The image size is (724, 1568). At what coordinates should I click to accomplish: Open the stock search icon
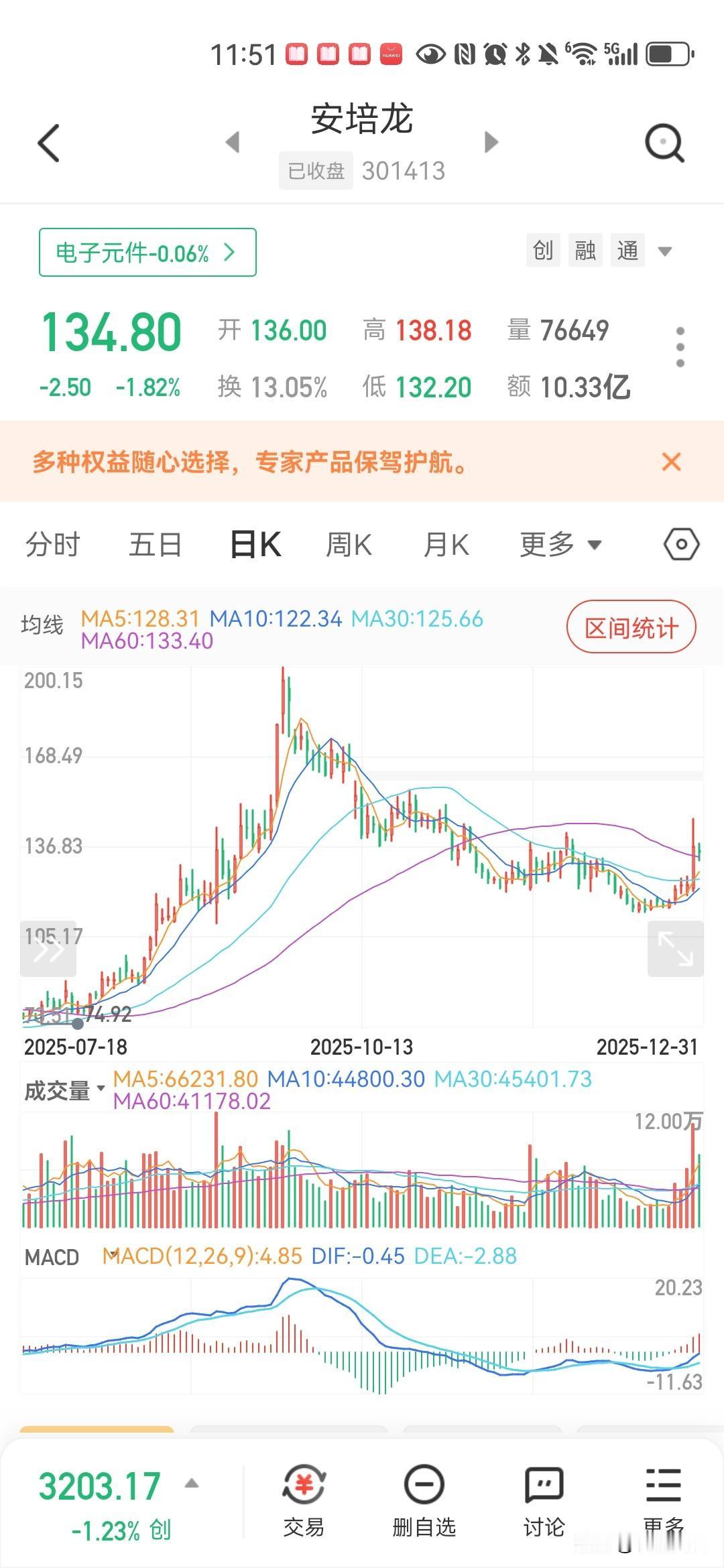click(664, 143)
